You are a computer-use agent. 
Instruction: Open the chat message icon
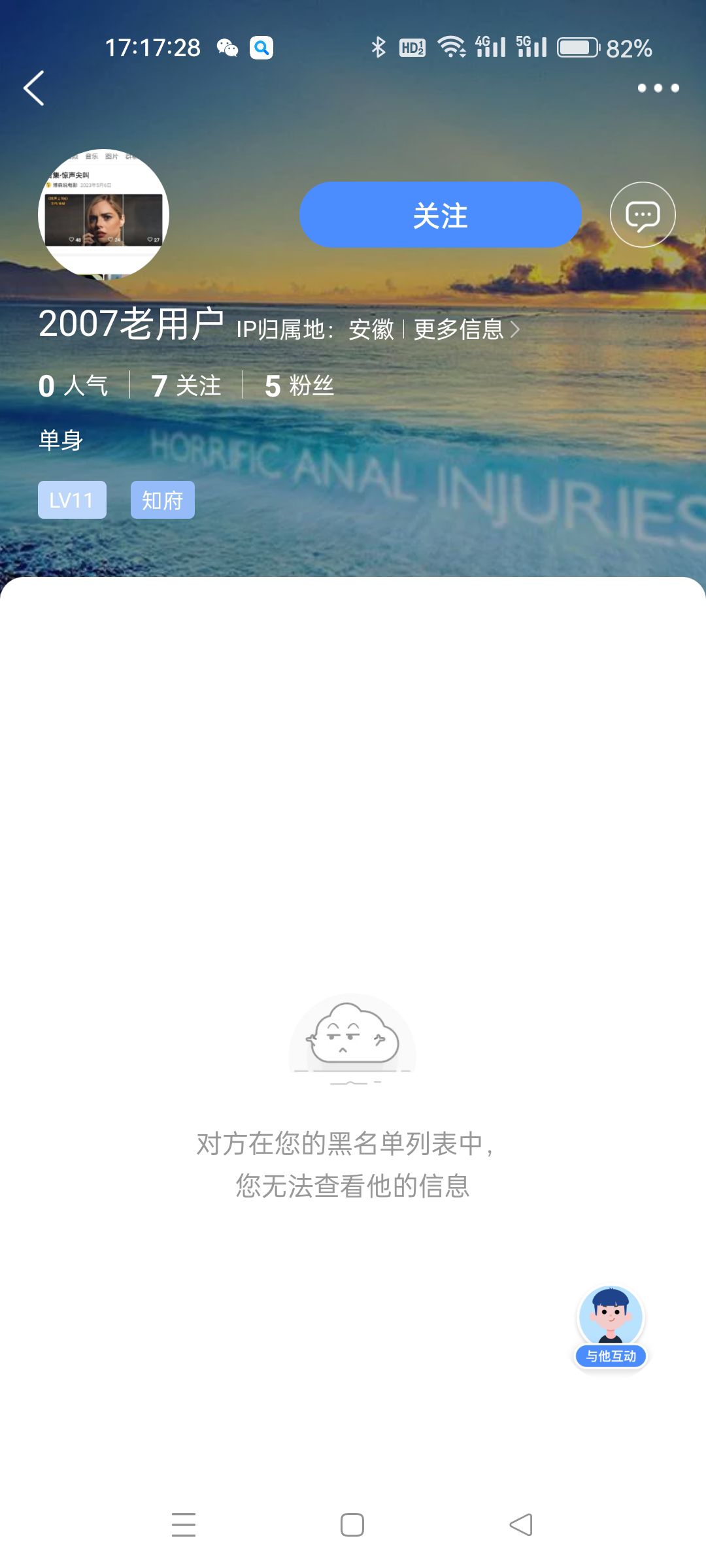tap(643, 215)
